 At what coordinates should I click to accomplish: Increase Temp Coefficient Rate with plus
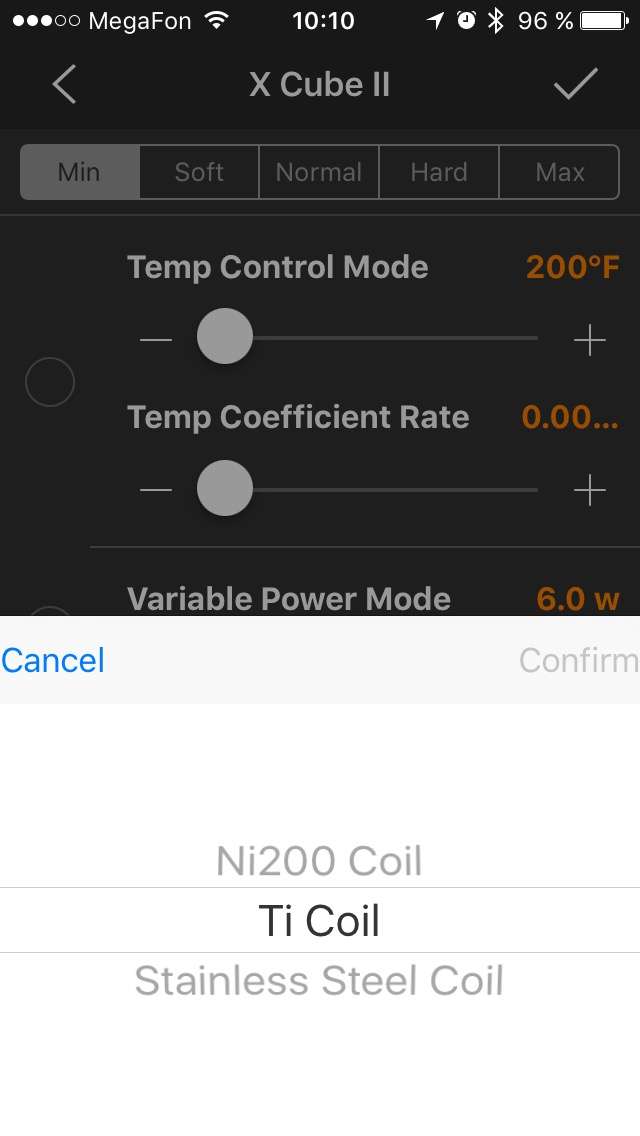(590, 490)
